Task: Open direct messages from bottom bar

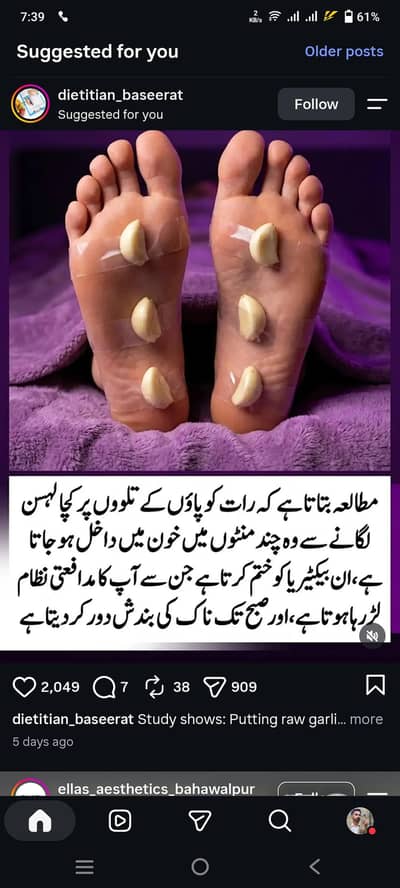Action: [199, 821]
